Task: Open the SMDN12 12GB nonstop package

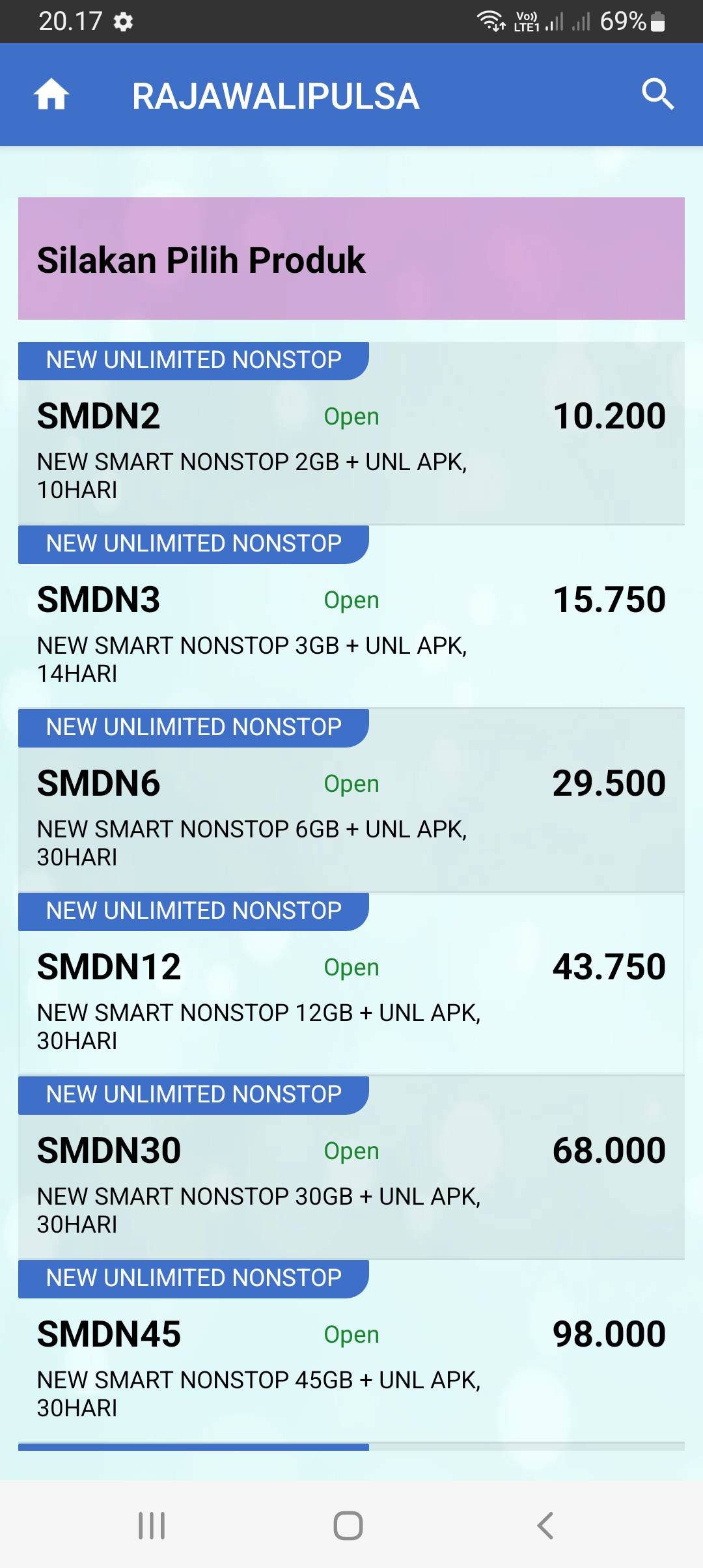Action: [351, 984]
